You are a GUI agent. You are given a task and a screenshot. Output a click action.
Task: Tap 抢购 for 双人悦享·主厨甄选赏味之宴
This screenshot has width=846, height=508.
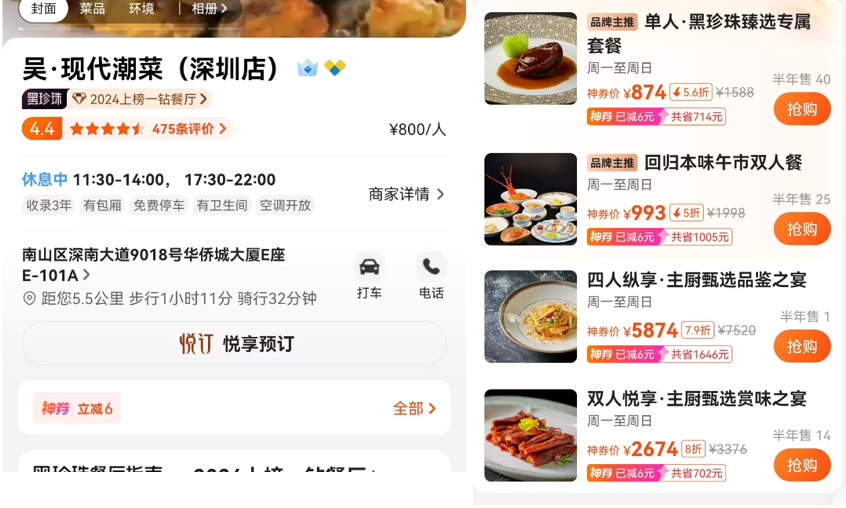point(801,465)
